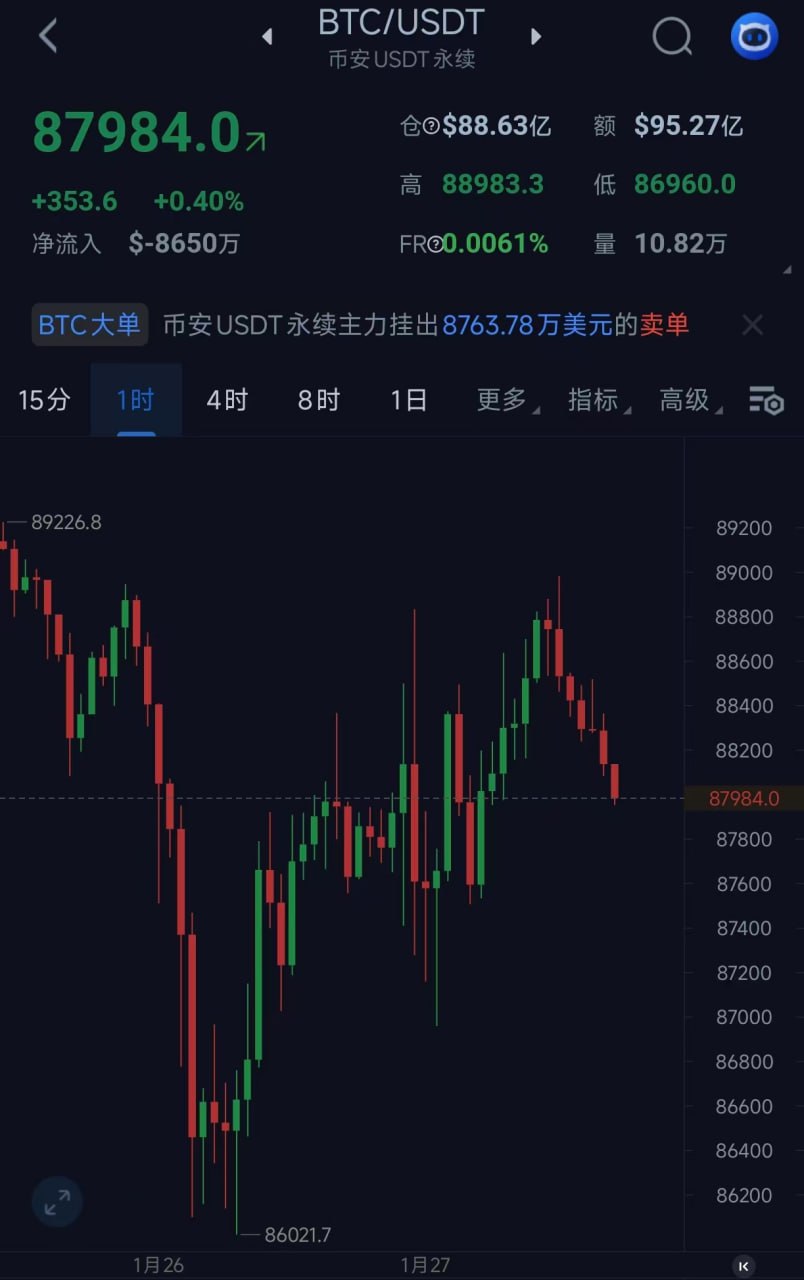Switch to the previous trading pair
The height and width of the screenshot is (1280, 804).
pos(267,37)
